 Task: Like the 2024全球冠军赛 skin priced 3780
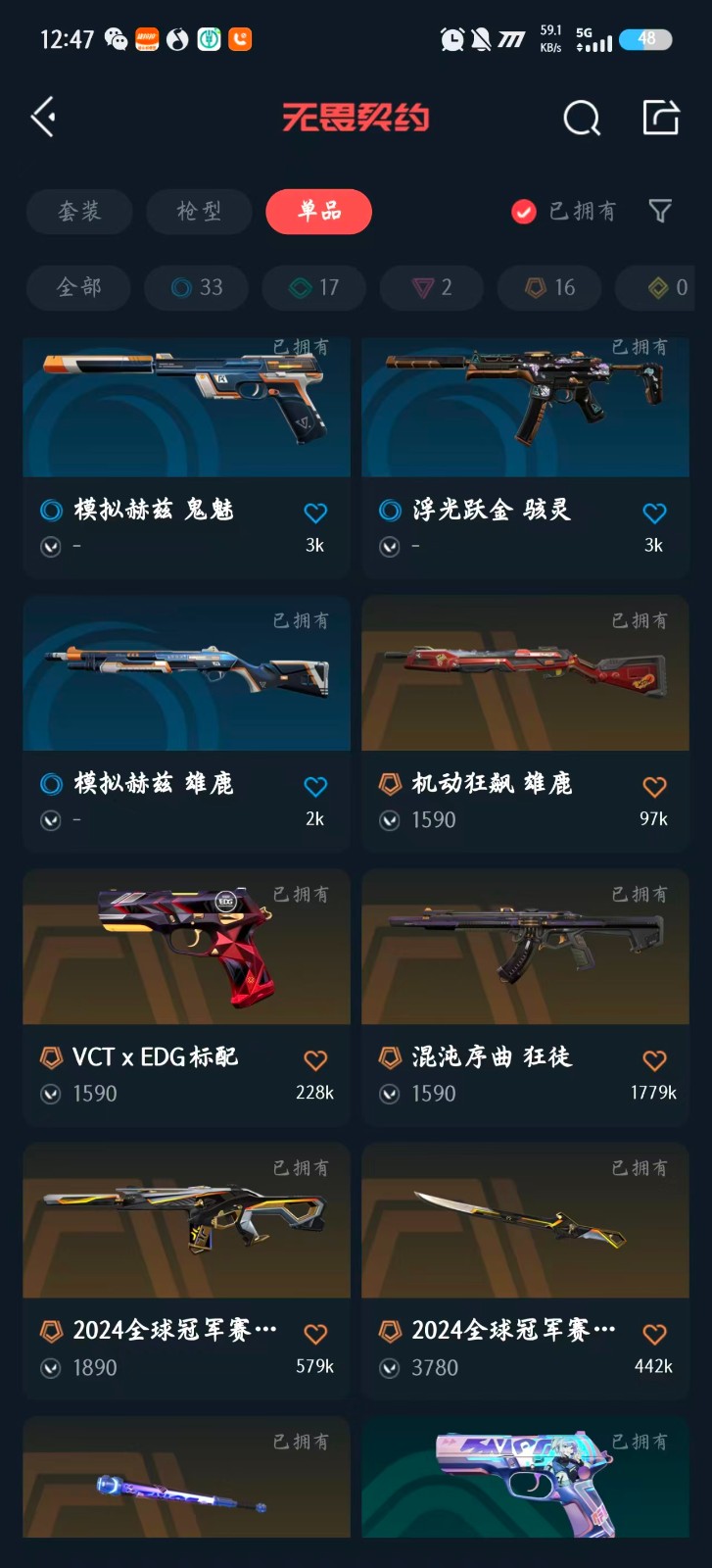point(654,1334)
